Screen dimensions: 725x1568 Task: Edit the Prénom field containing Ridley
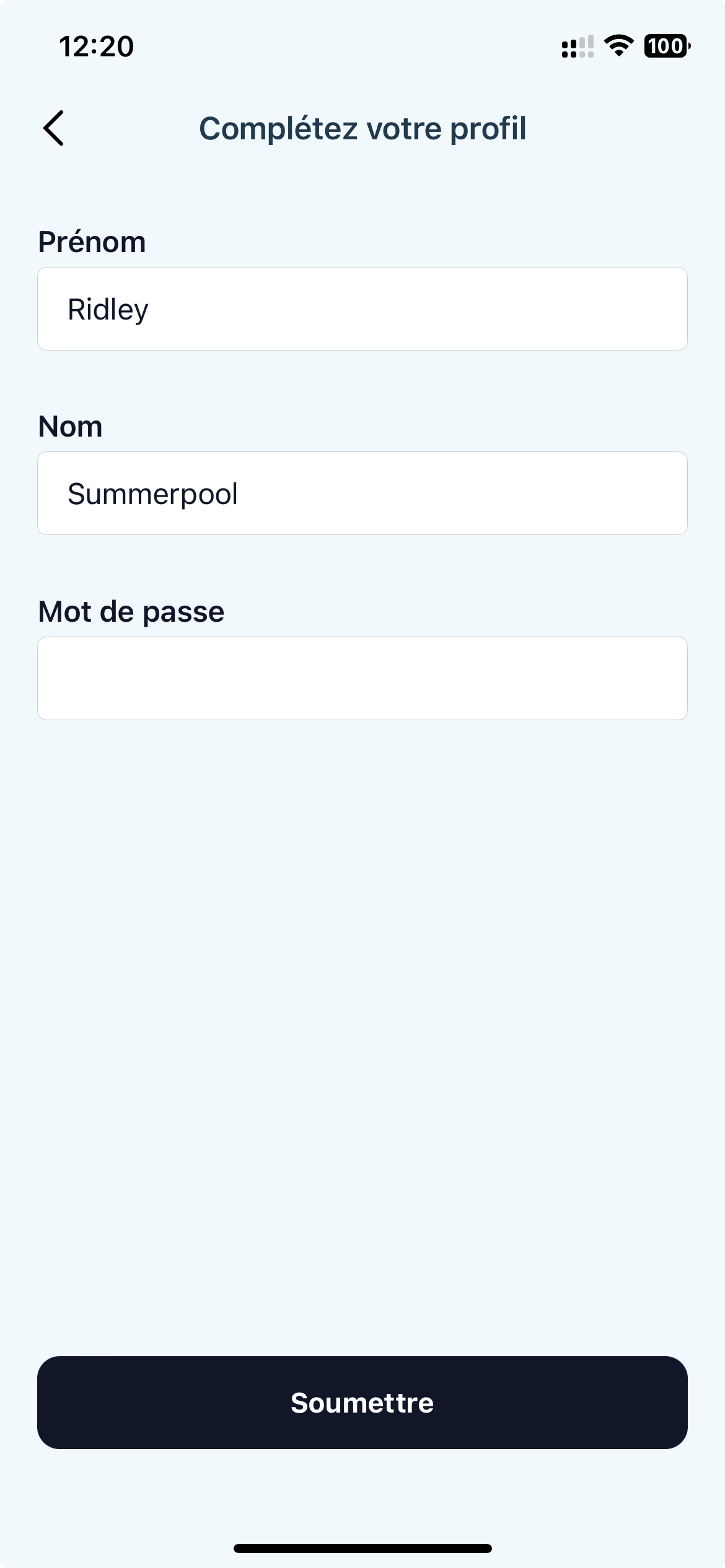(x=362, y=309)
